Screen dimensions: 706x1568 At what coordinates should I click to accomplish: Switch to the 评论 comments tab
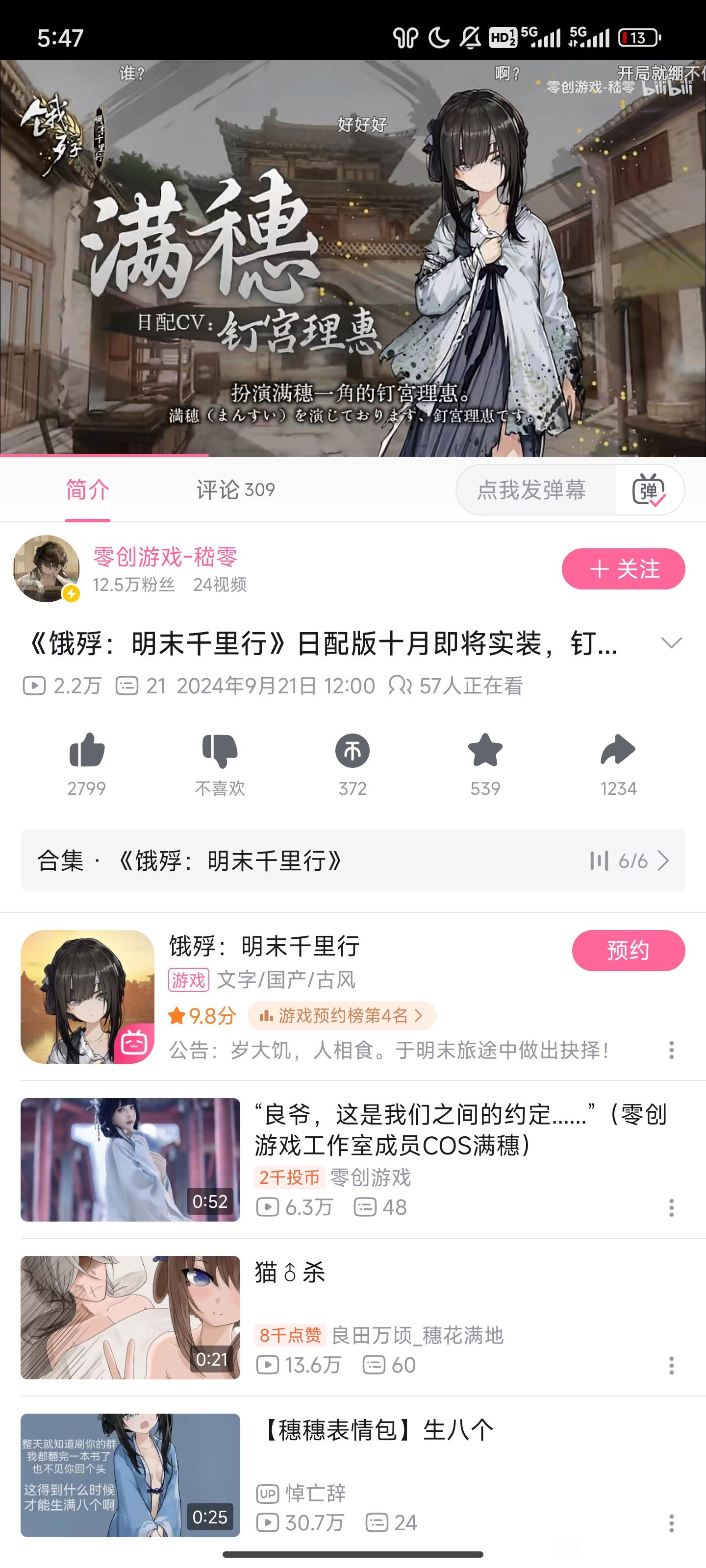235,490
